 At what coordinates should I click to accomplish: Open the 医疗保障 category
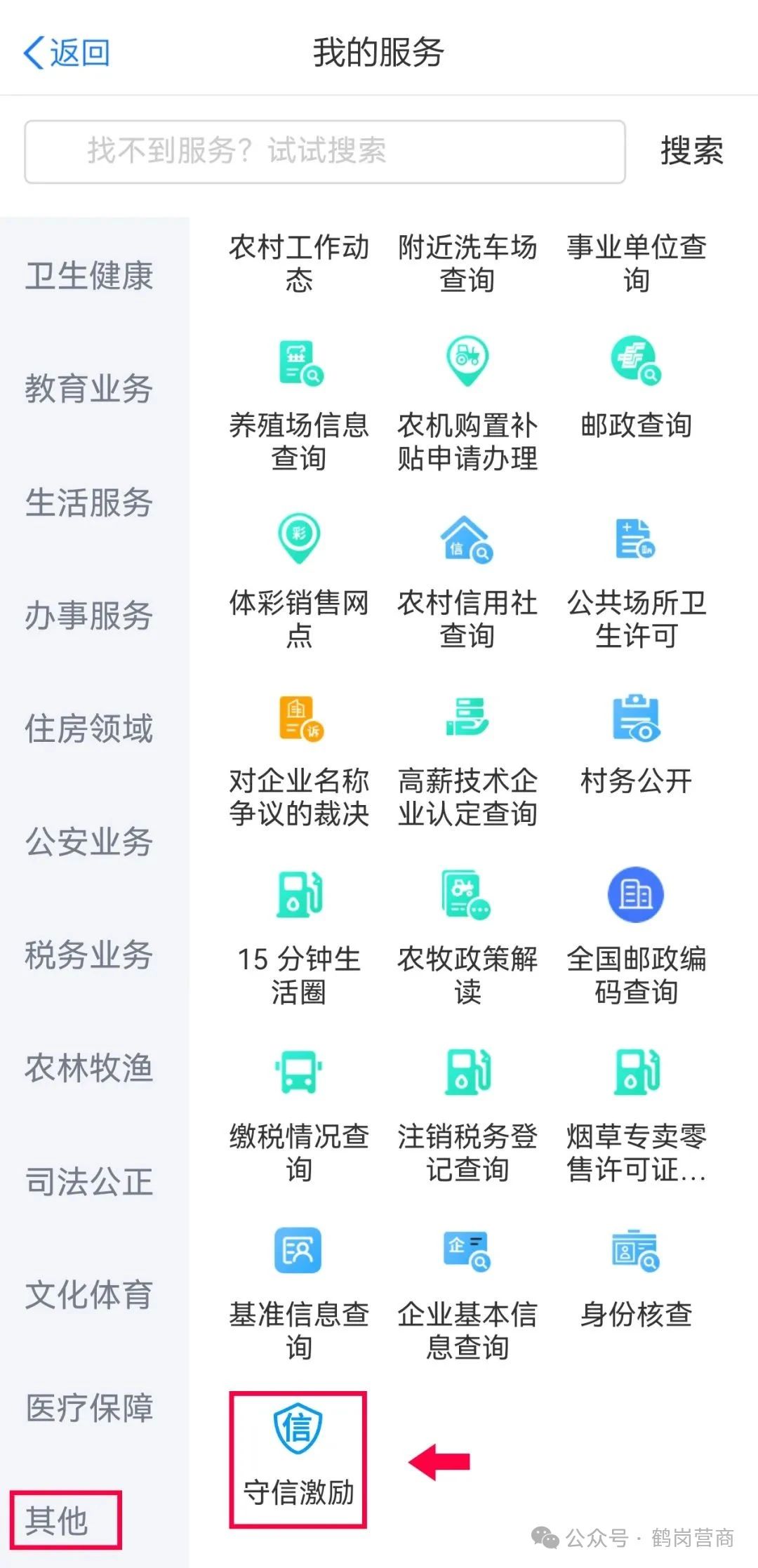tap(89, 1408)
